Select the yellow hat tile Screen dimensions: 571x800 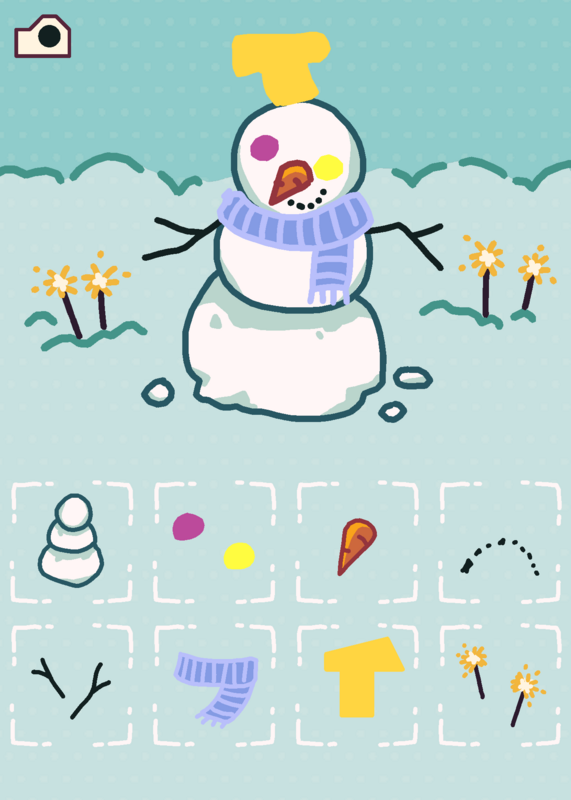tap(357, 685)
